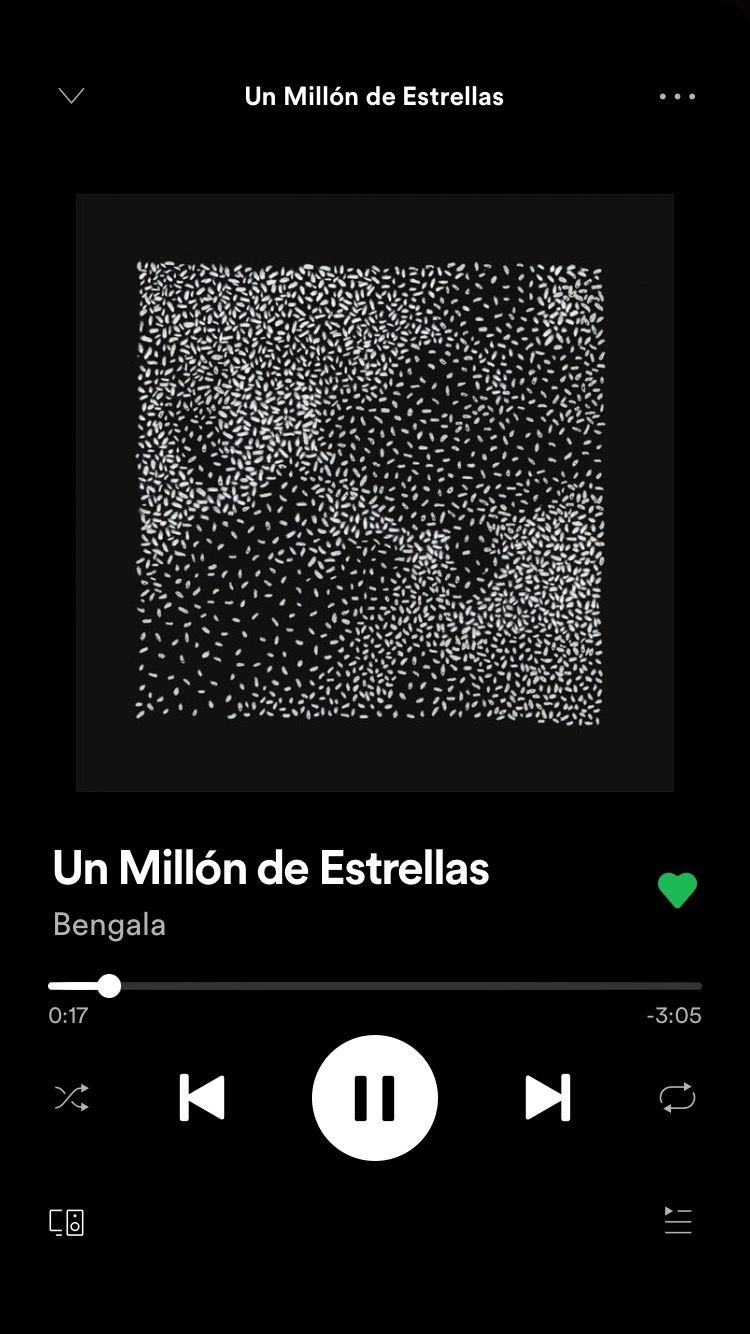
Task: View the play queue
Action: (678, 1221)
